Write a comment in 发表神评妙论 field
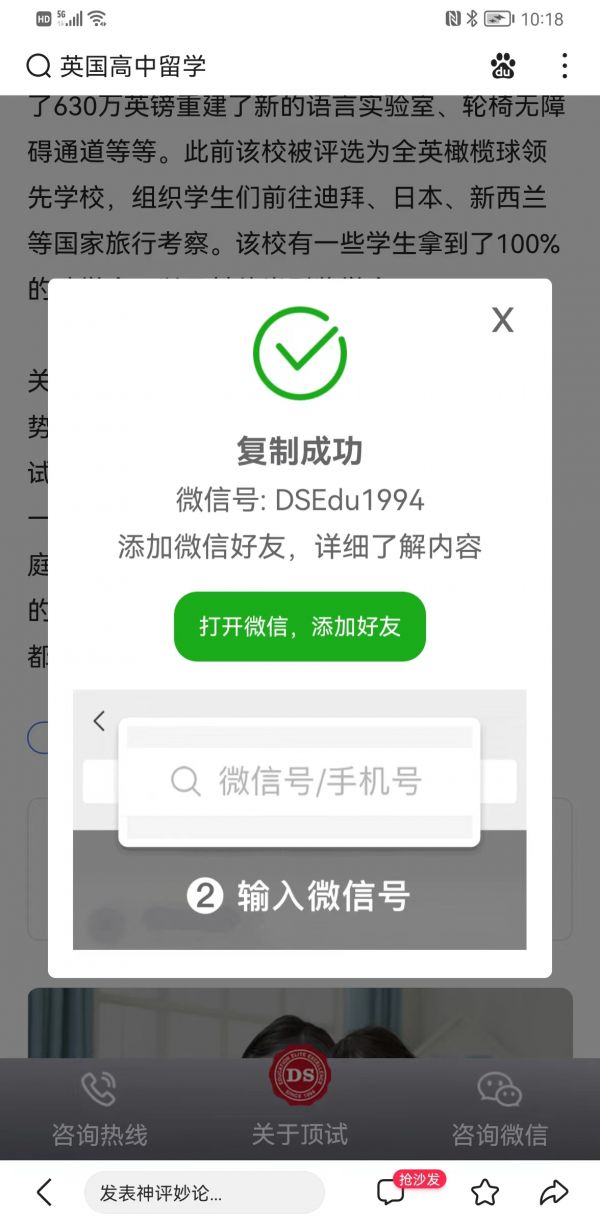Screen dimensions: 600x1224 (204, 1192)
